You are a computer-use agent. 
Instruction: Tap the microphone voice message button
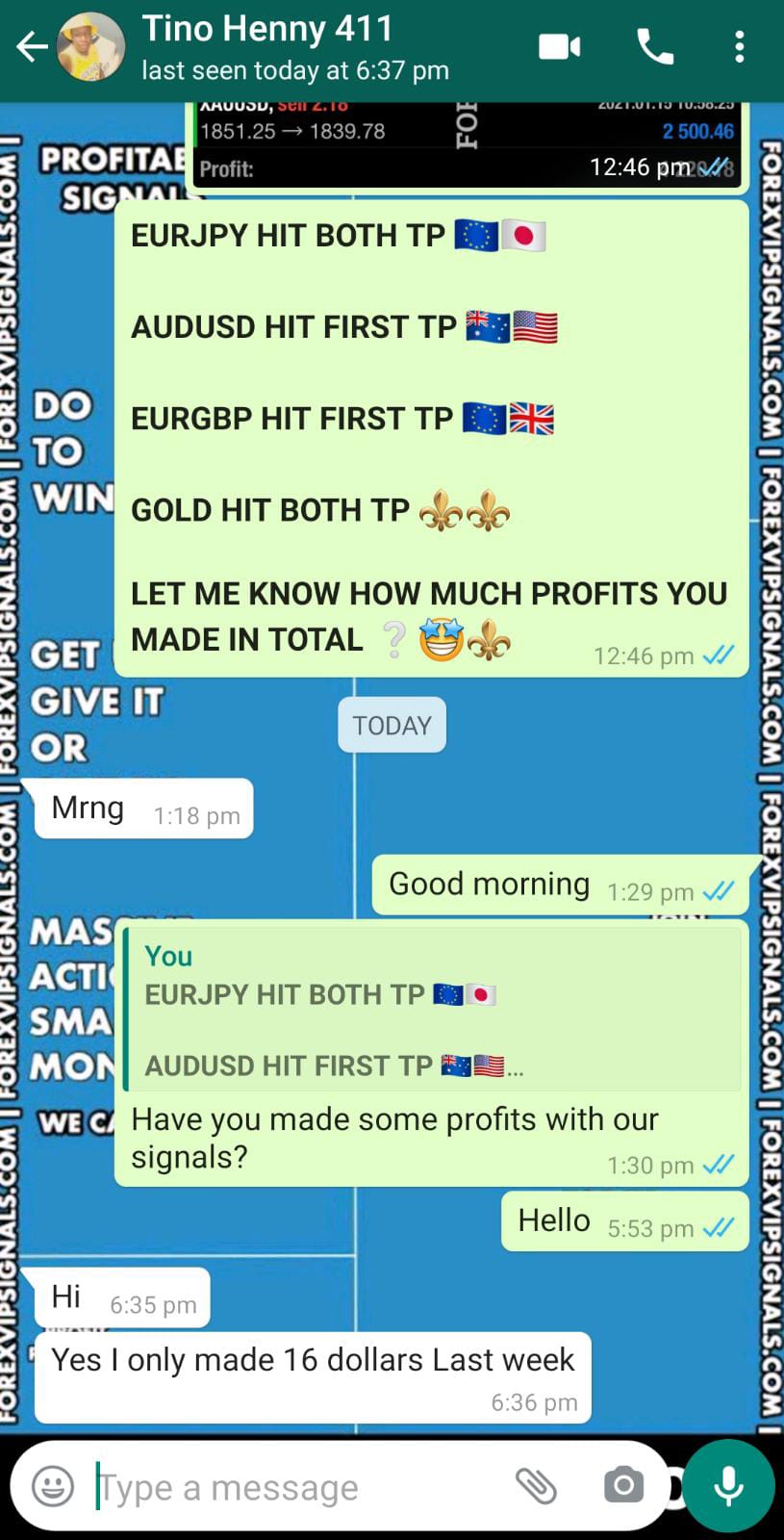click(x=729, y=1486)
